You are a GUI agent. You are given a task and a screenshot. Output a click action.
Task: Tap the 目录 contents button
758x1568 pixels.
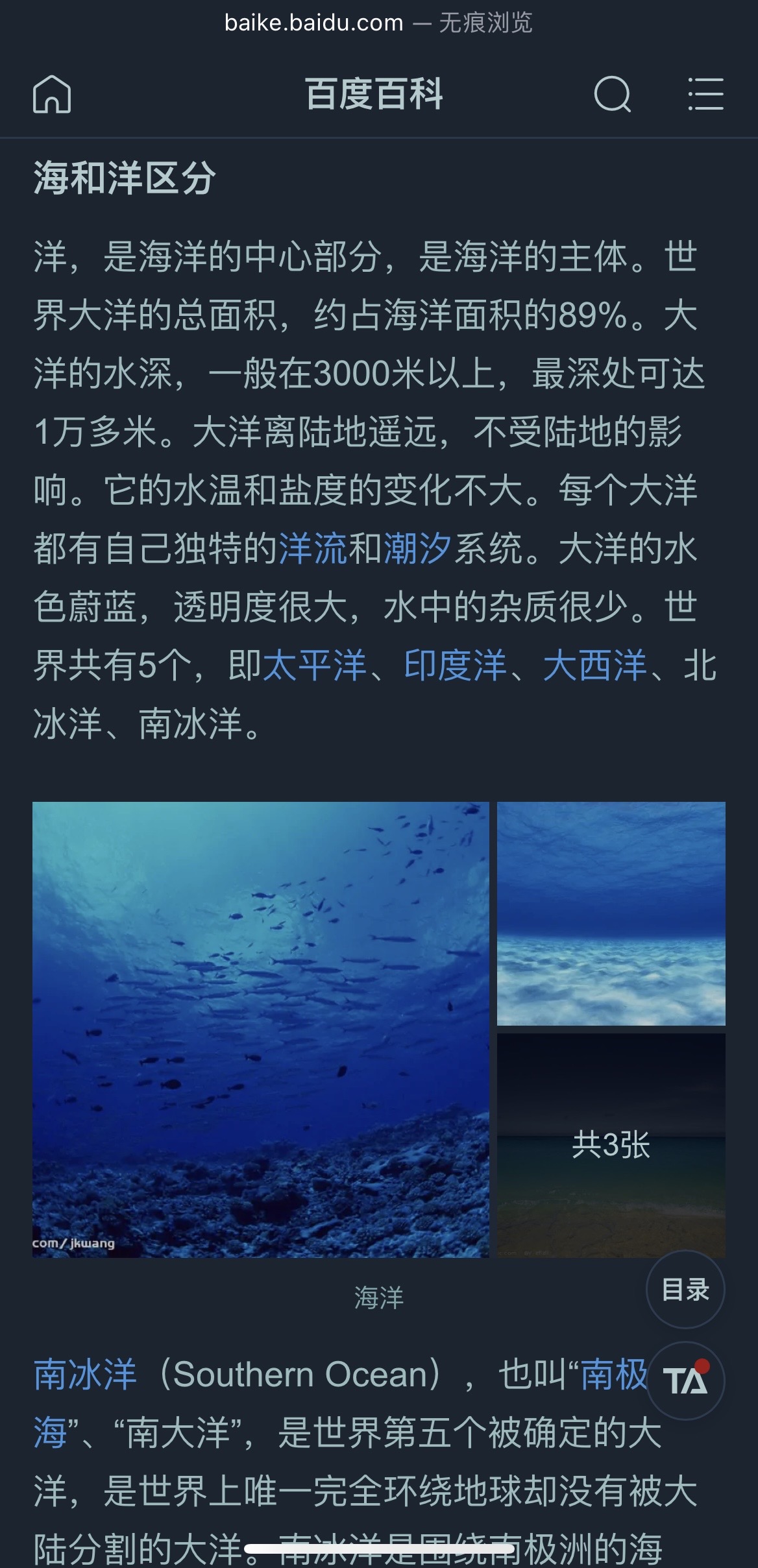[685, 1289]
